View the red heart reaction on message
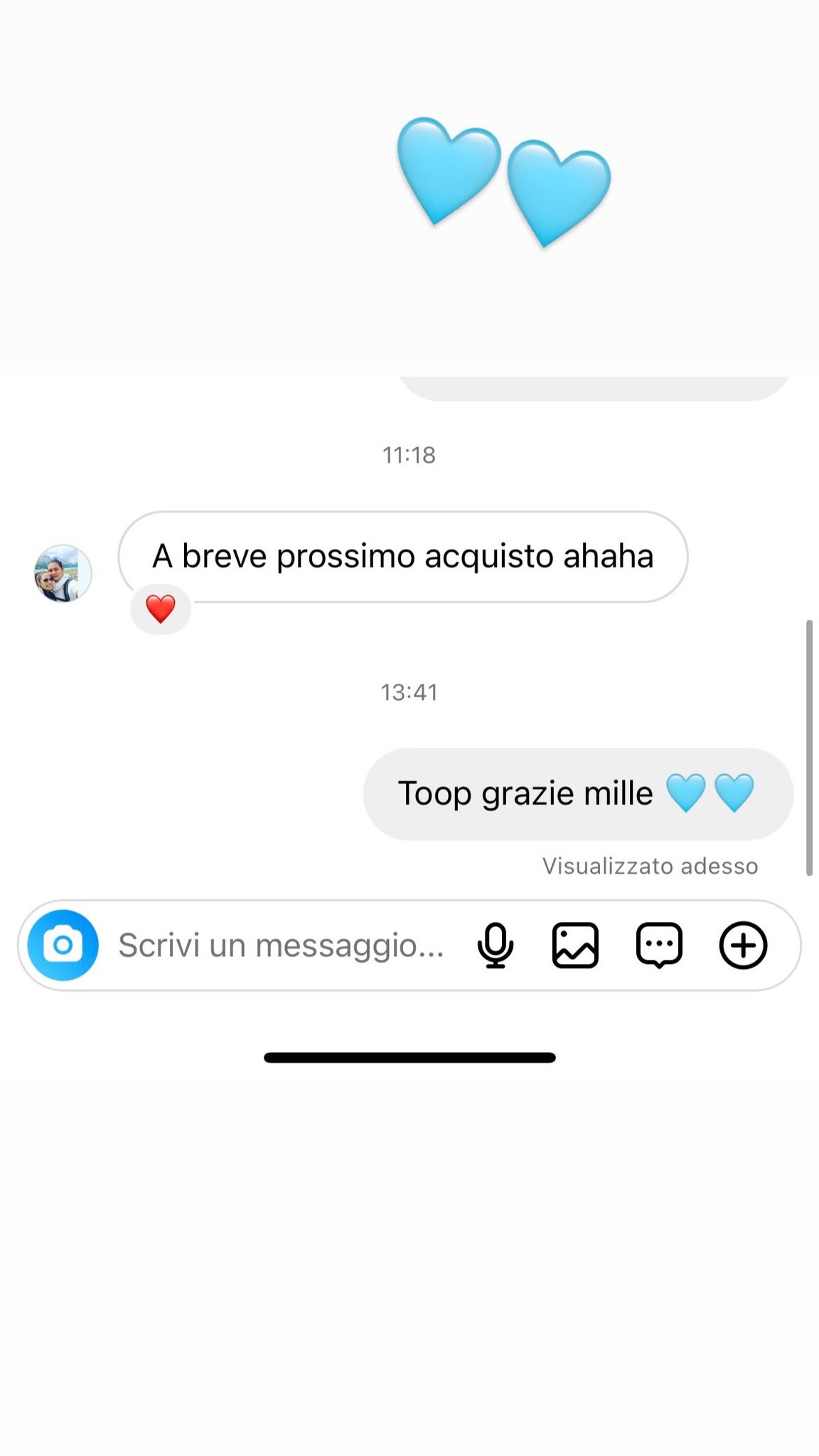Screen dimensions: 819x1456 pos(161,609)
